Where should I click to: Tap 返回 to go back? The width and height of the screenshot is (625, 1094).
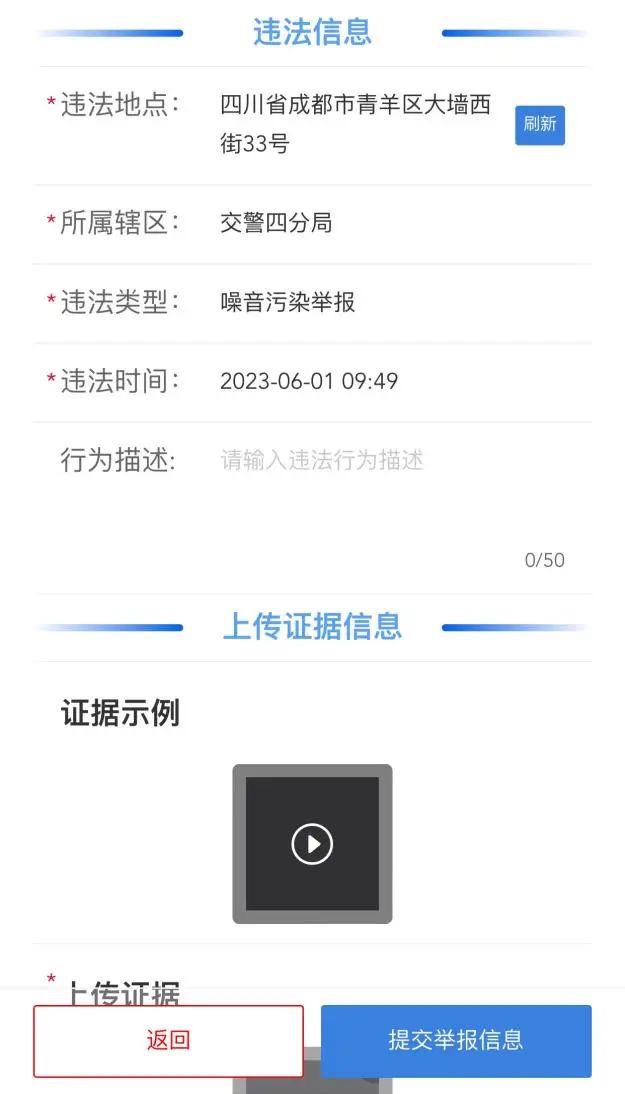[x=168, y=1040]
